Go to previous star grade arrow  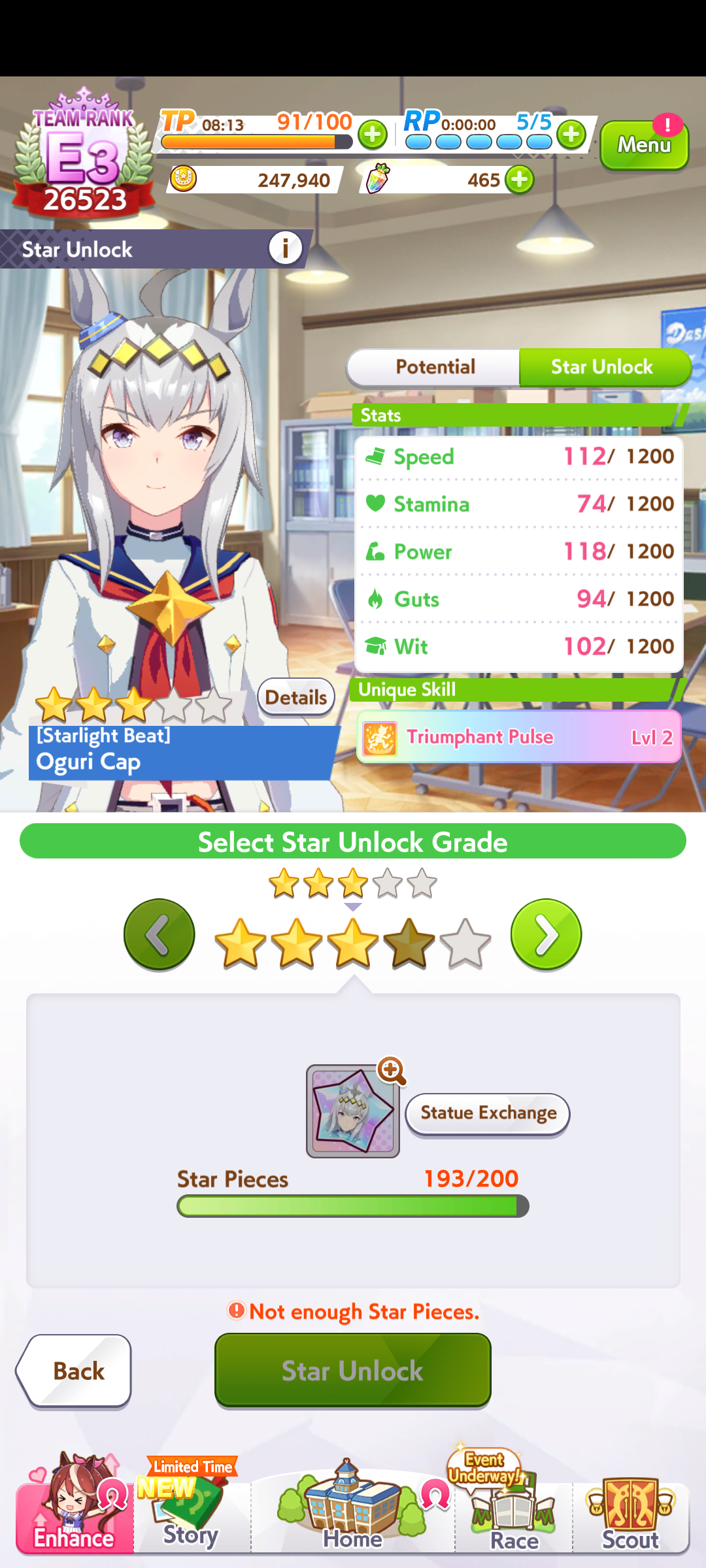click(160, 935)
